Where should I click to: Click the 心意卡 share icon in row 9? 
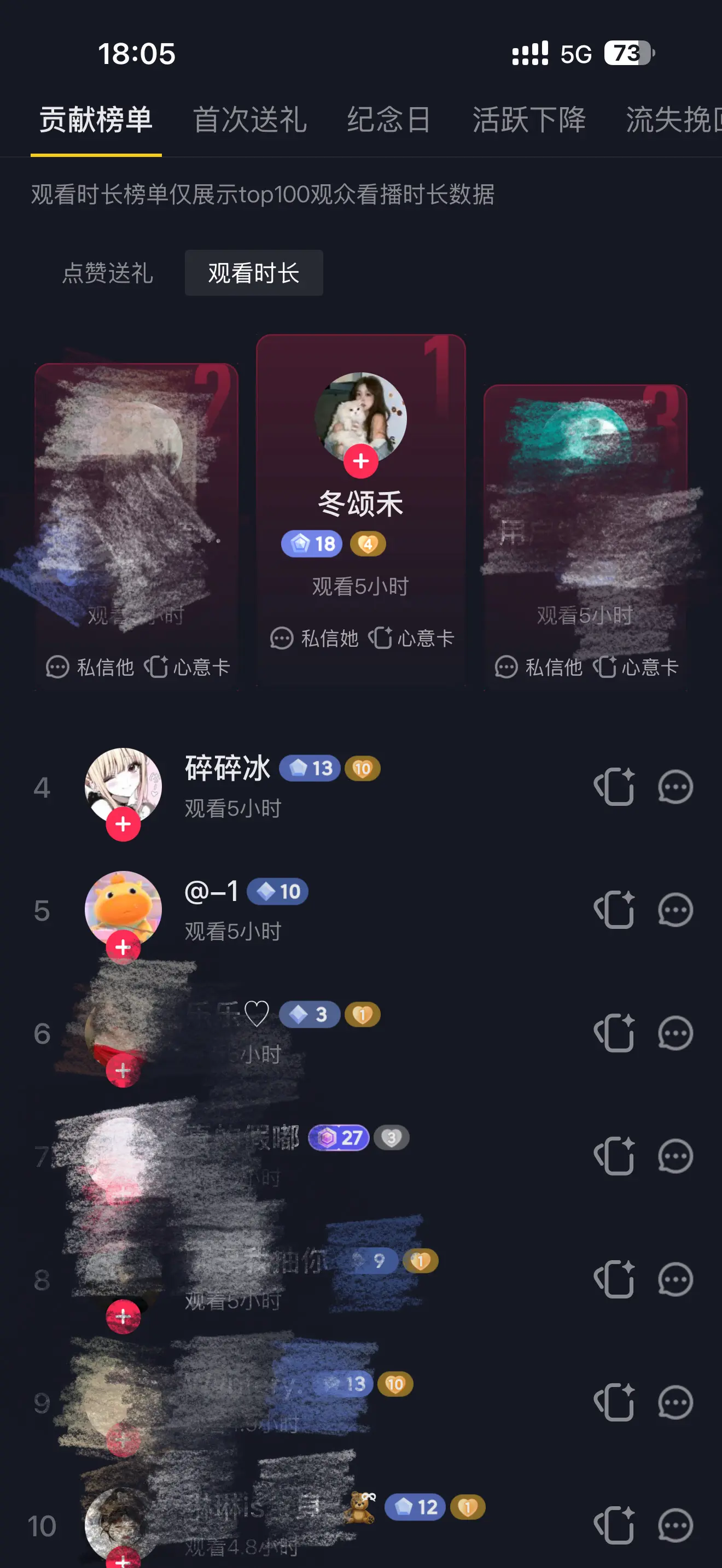point(616,1403)
